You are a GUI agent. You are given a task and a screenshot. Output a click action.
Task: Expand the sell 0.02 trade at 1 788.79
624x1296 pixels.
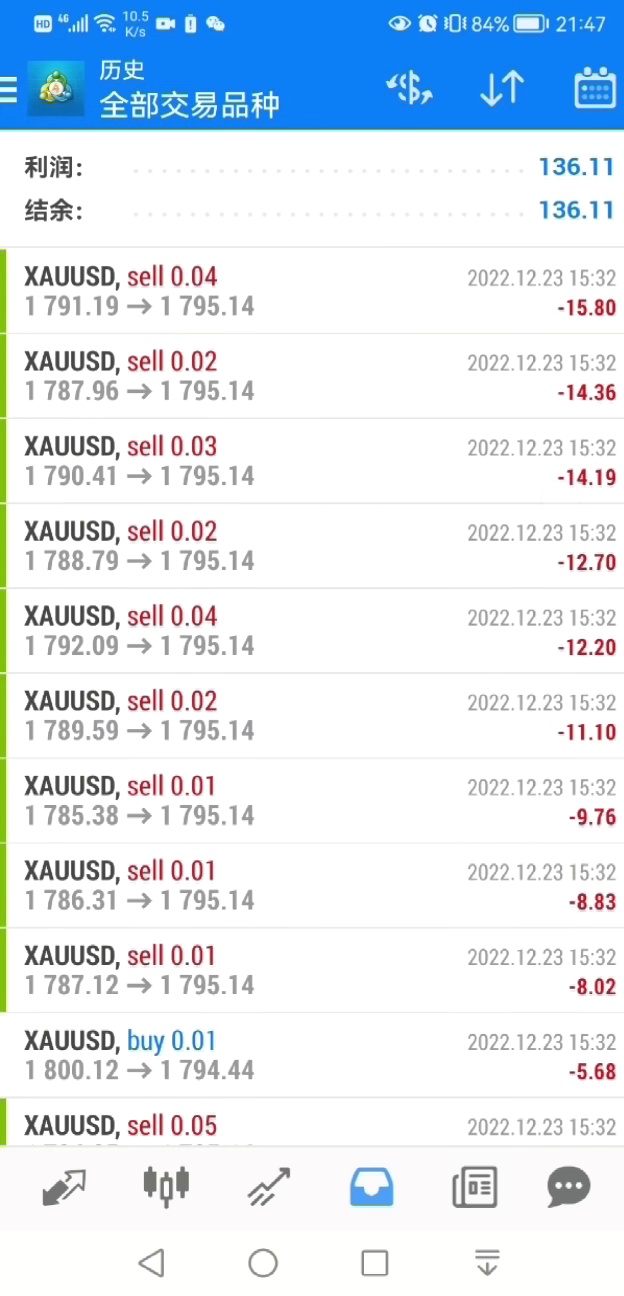312,546
